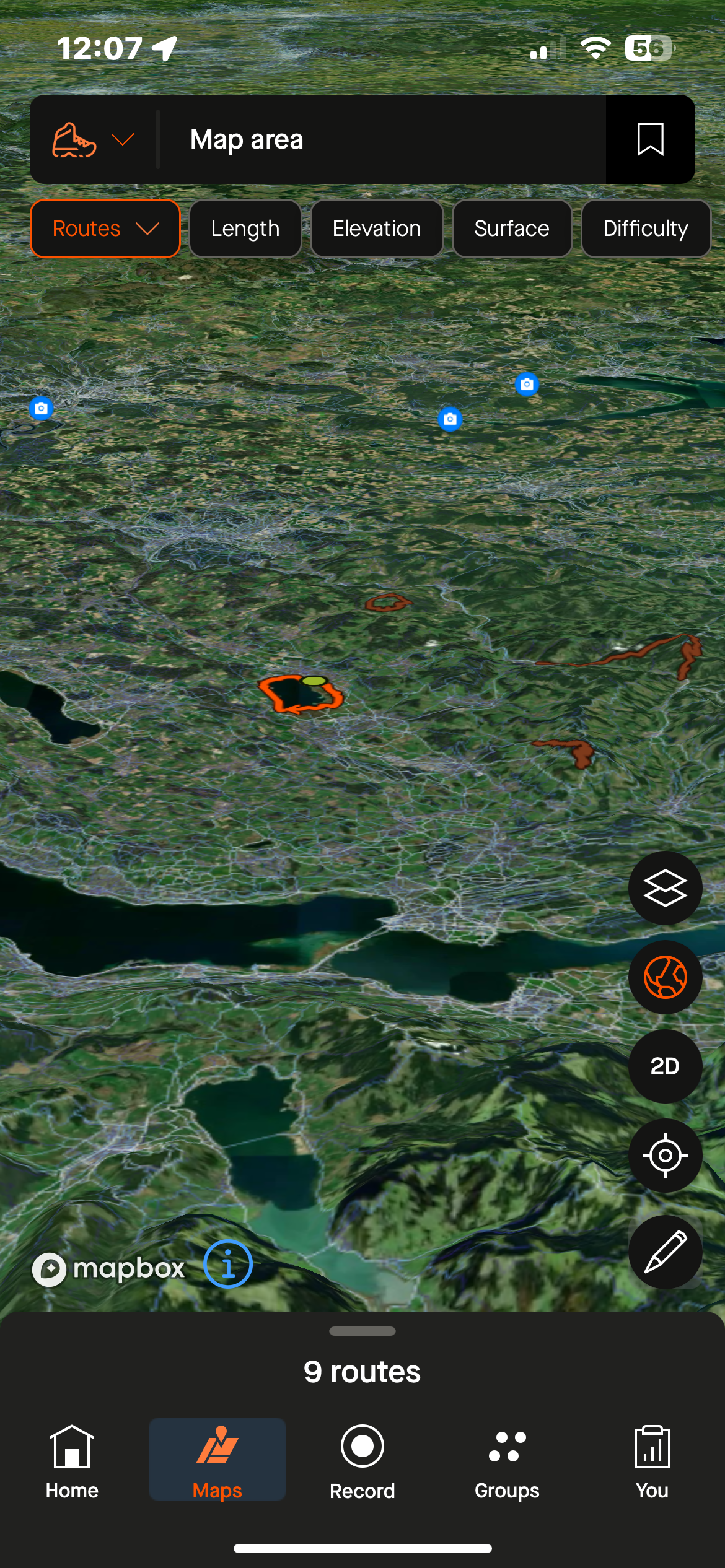Open Mapbox info attribution icon
The width and height of the screenshot is (725, 1568).
pyautogui.click(x=228, y=1265)
